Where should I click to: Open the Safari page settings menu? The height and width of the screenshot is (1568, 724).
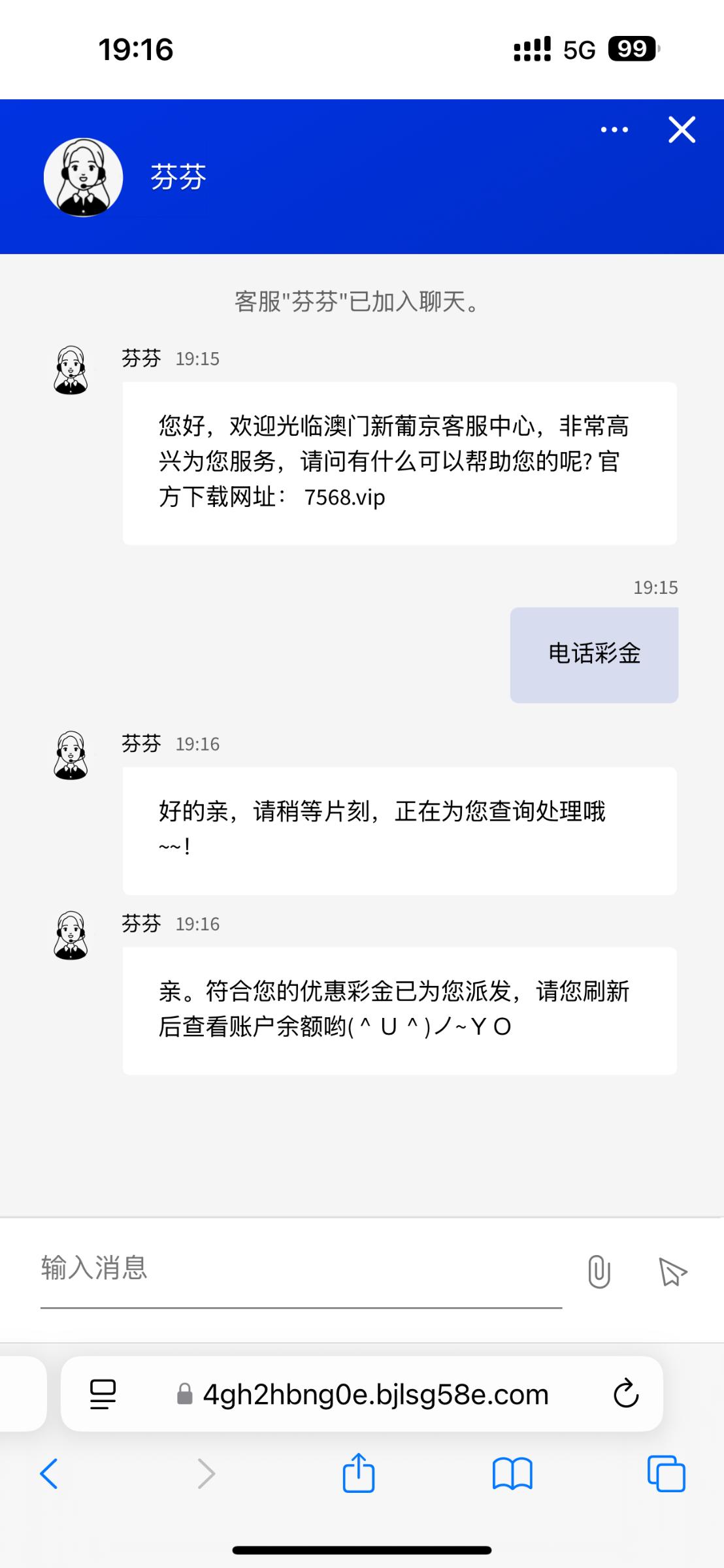coord(103,1394)
